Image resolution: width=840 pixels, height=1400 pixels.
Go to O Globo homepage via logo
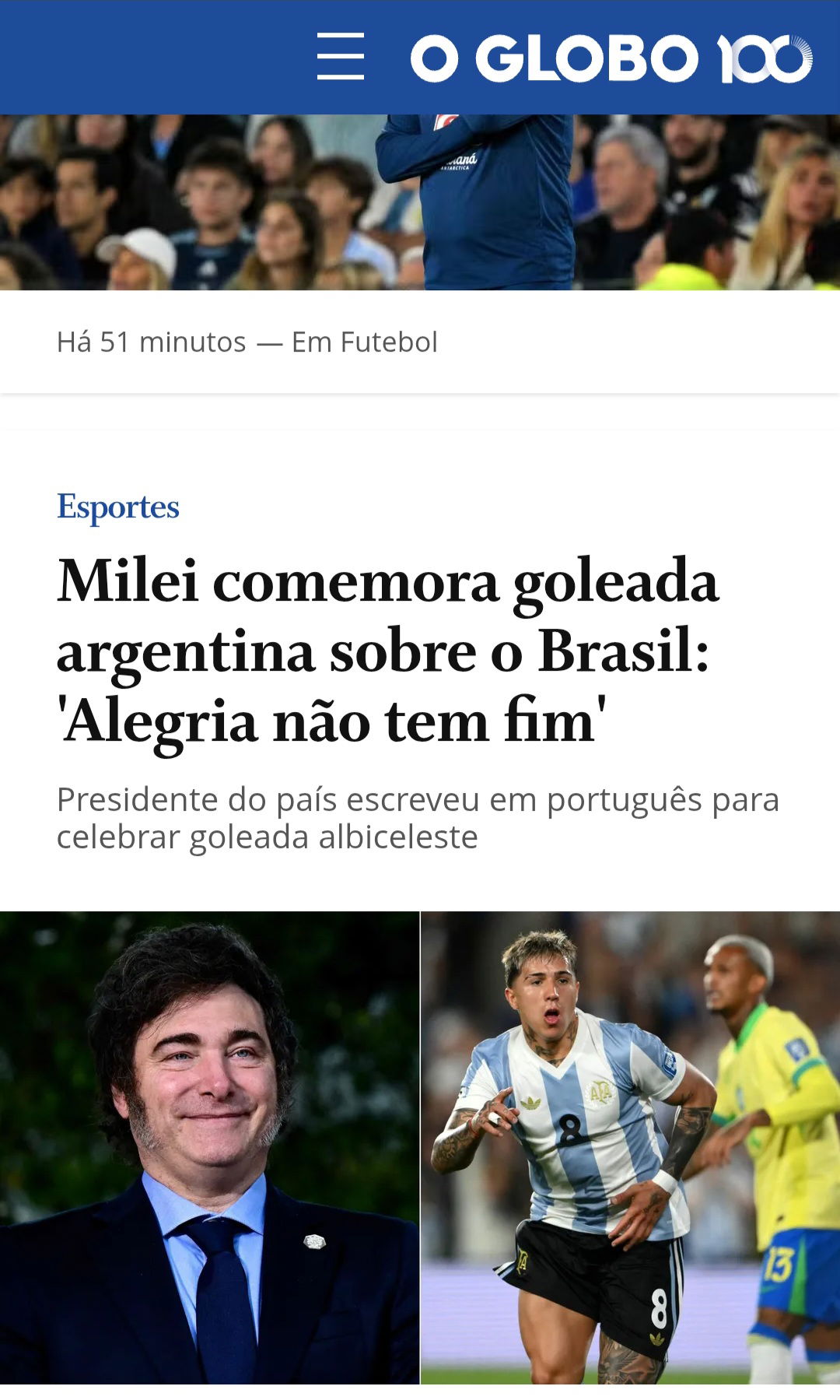[611, 58]
